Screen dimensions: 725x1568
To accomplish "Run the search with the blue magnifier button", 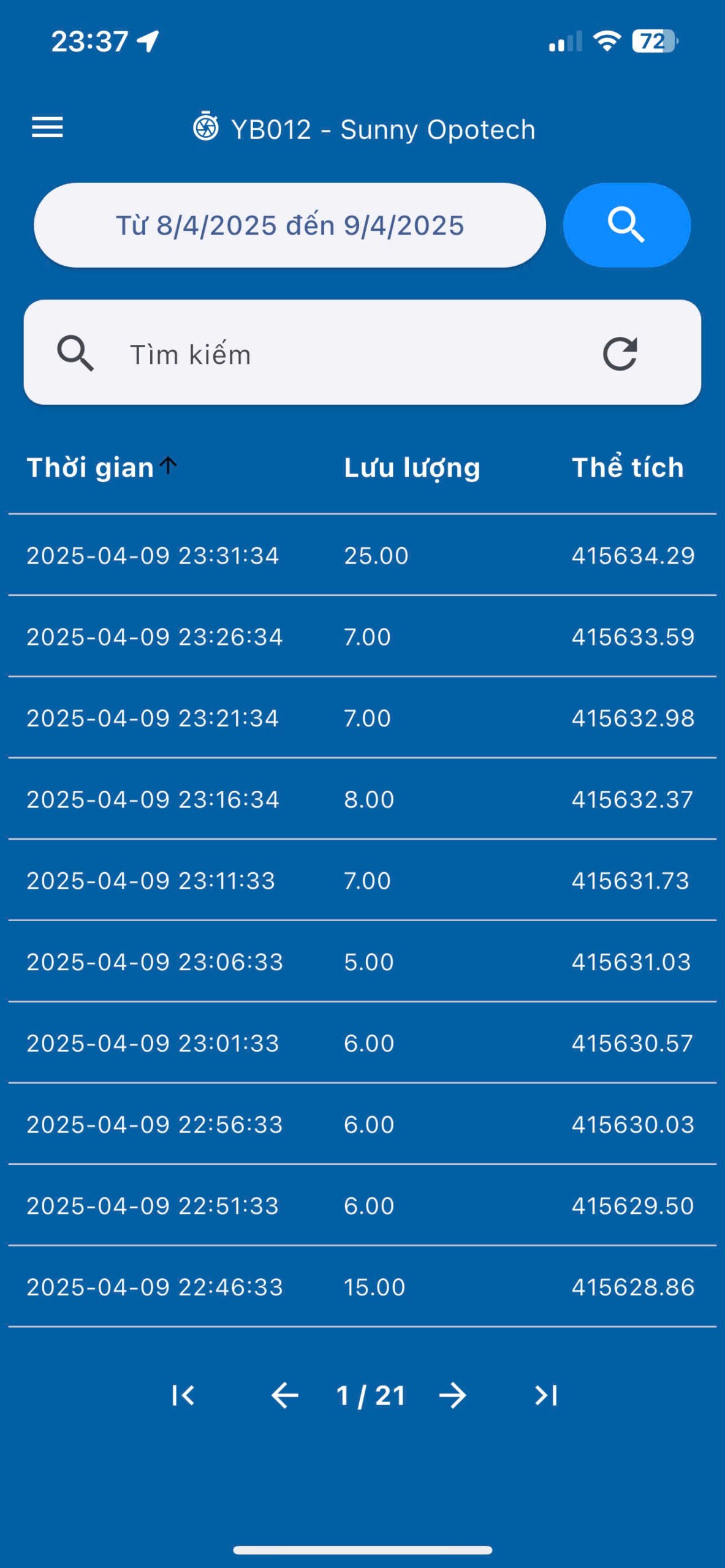I will [626, 225].
